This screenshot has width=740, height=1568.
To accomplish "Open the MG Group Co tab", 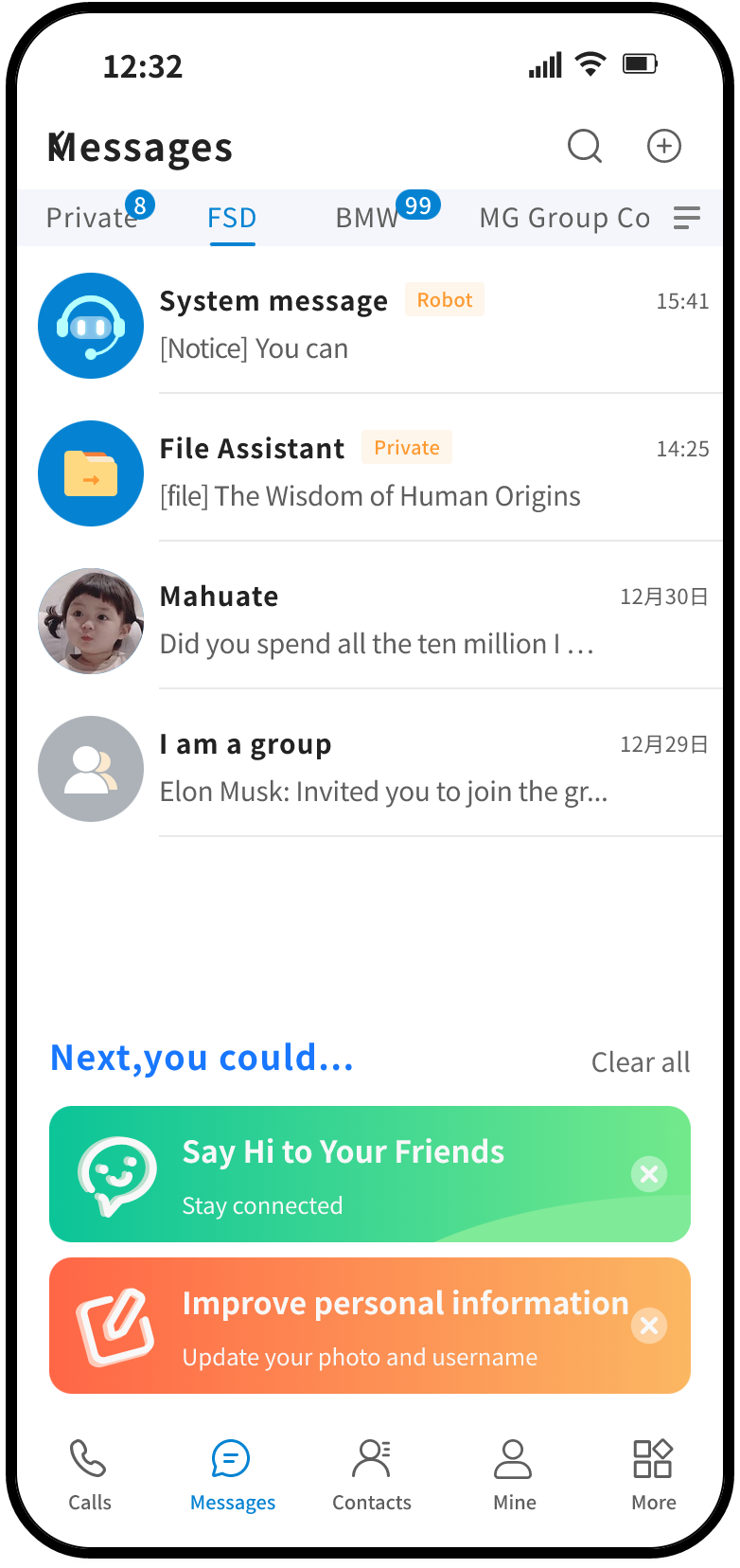I will tap(564, 218).
